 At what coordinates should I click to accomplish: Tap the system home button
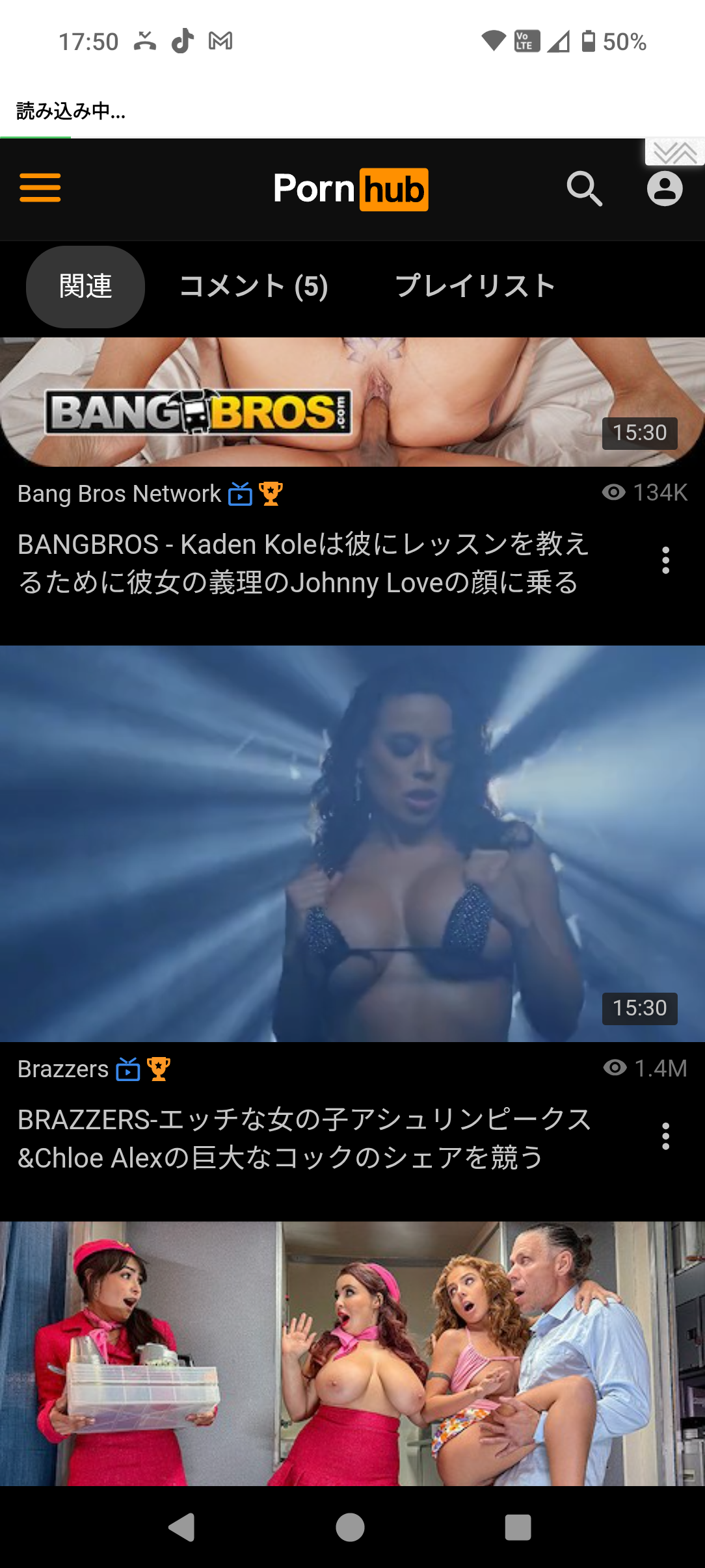tap(350, 1527)
